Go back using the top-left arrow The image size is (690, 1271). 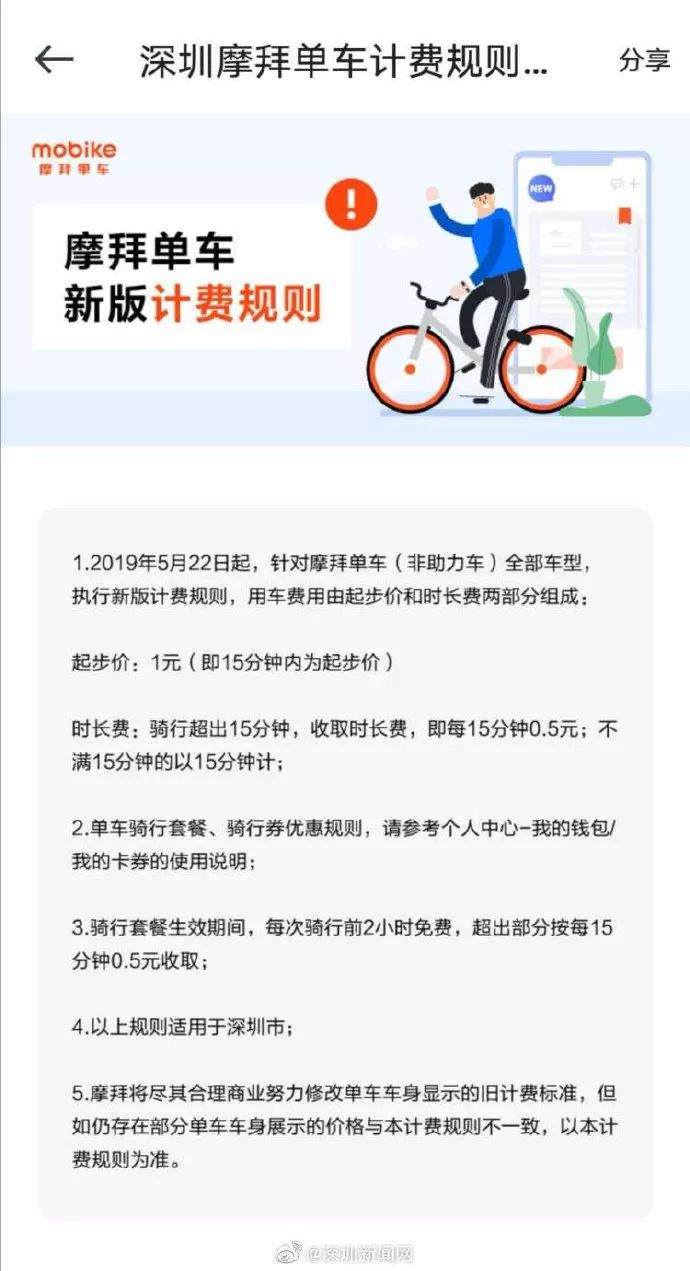click(54, 60)
